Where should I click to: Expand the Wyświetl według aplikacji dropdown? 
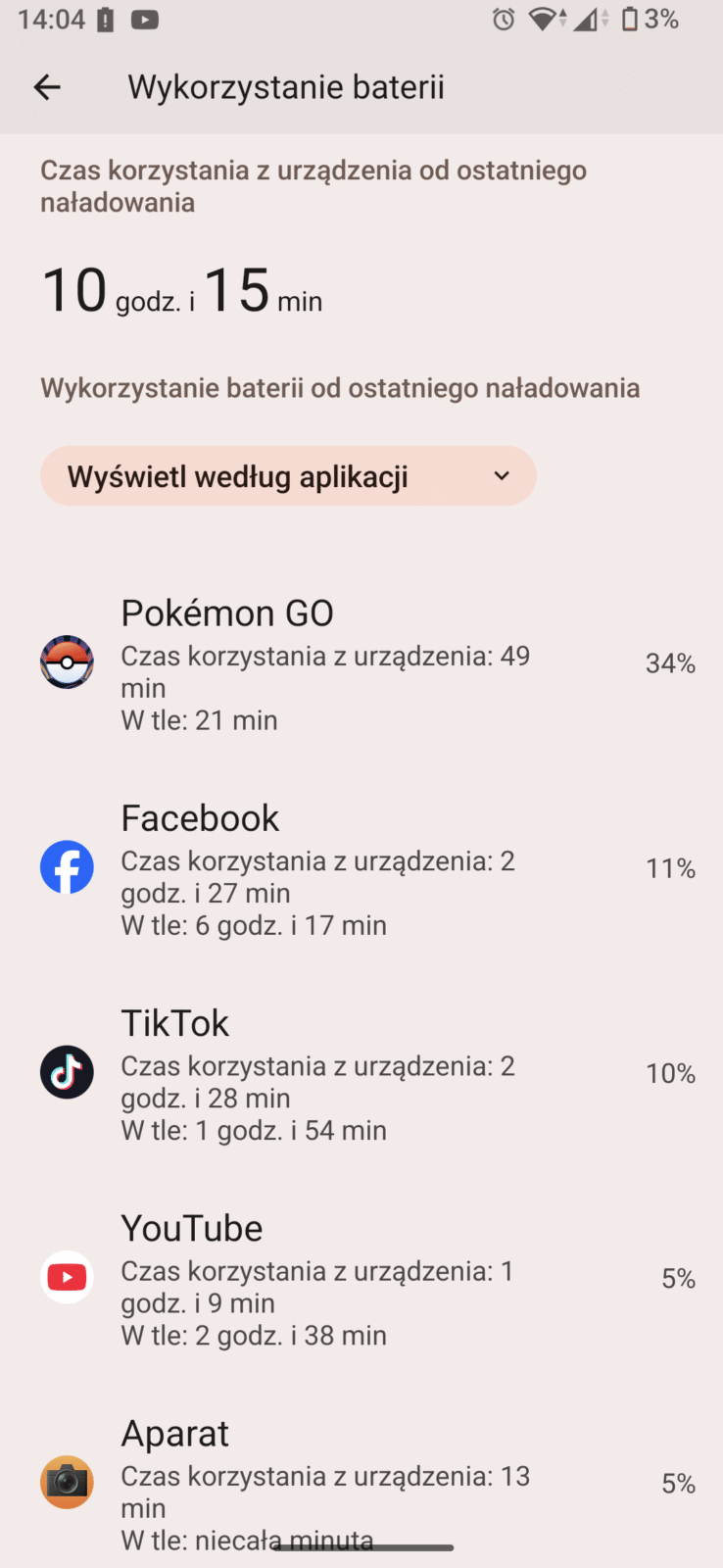click(288, 476)
